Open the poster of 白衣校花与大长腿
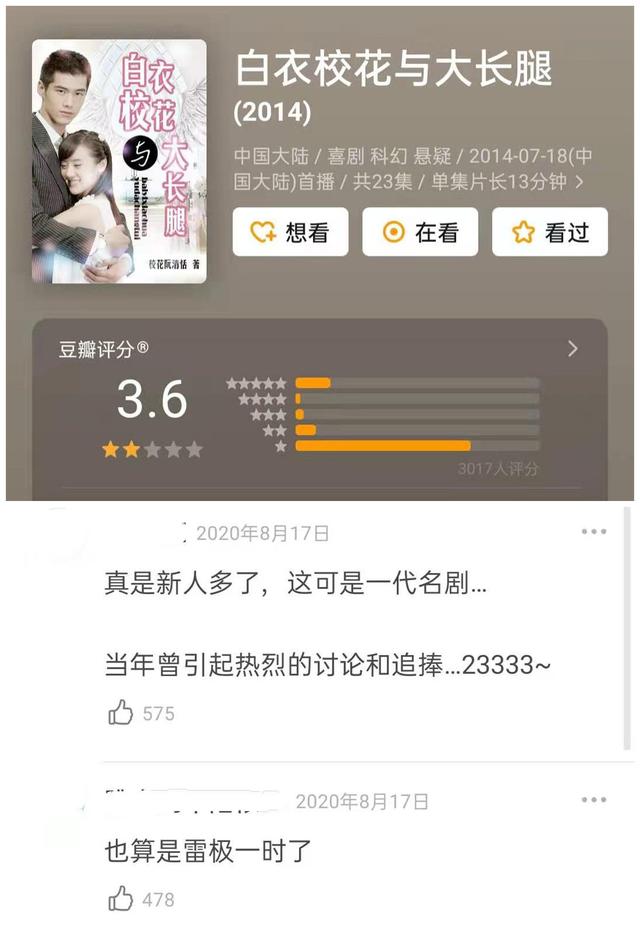The width and height of the screenshot is (640, 931). point(119,161)
